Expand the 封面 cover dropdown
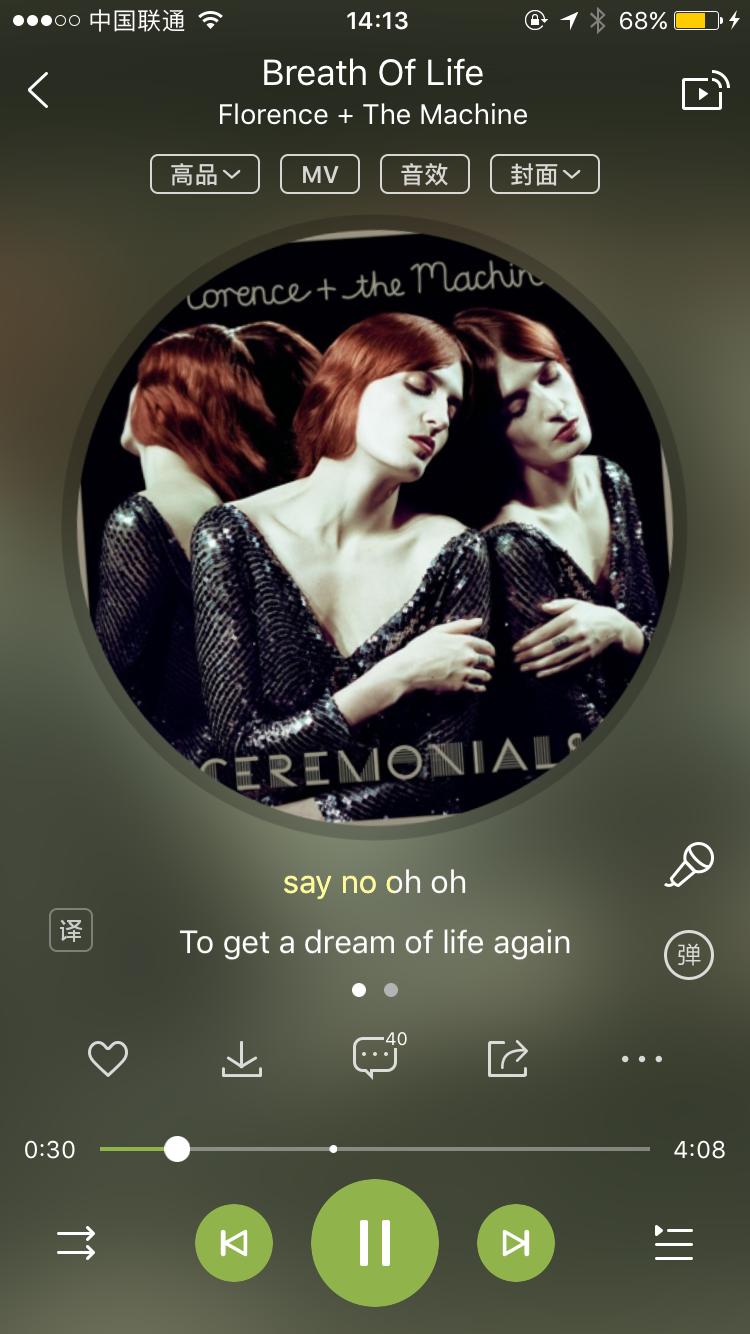This screenshot has width=750, height=1334. click(x=545, y=175)
